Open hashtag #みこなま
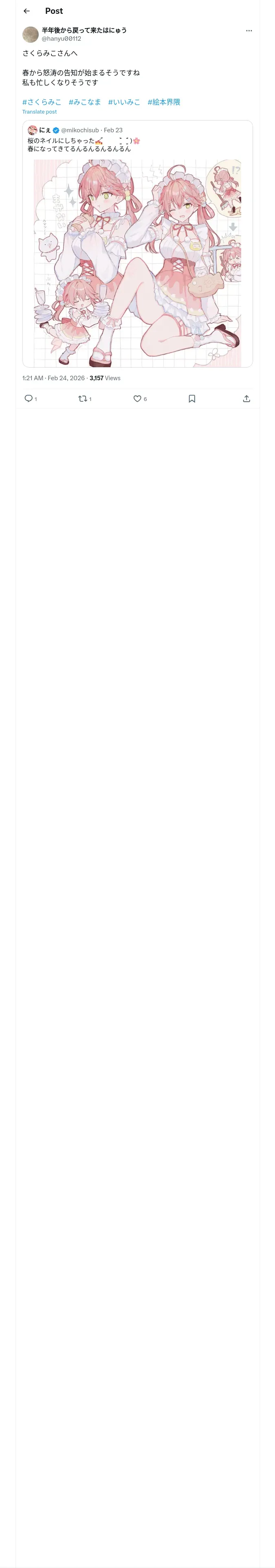Screen dimensions: 275x1568 (85, 102)
